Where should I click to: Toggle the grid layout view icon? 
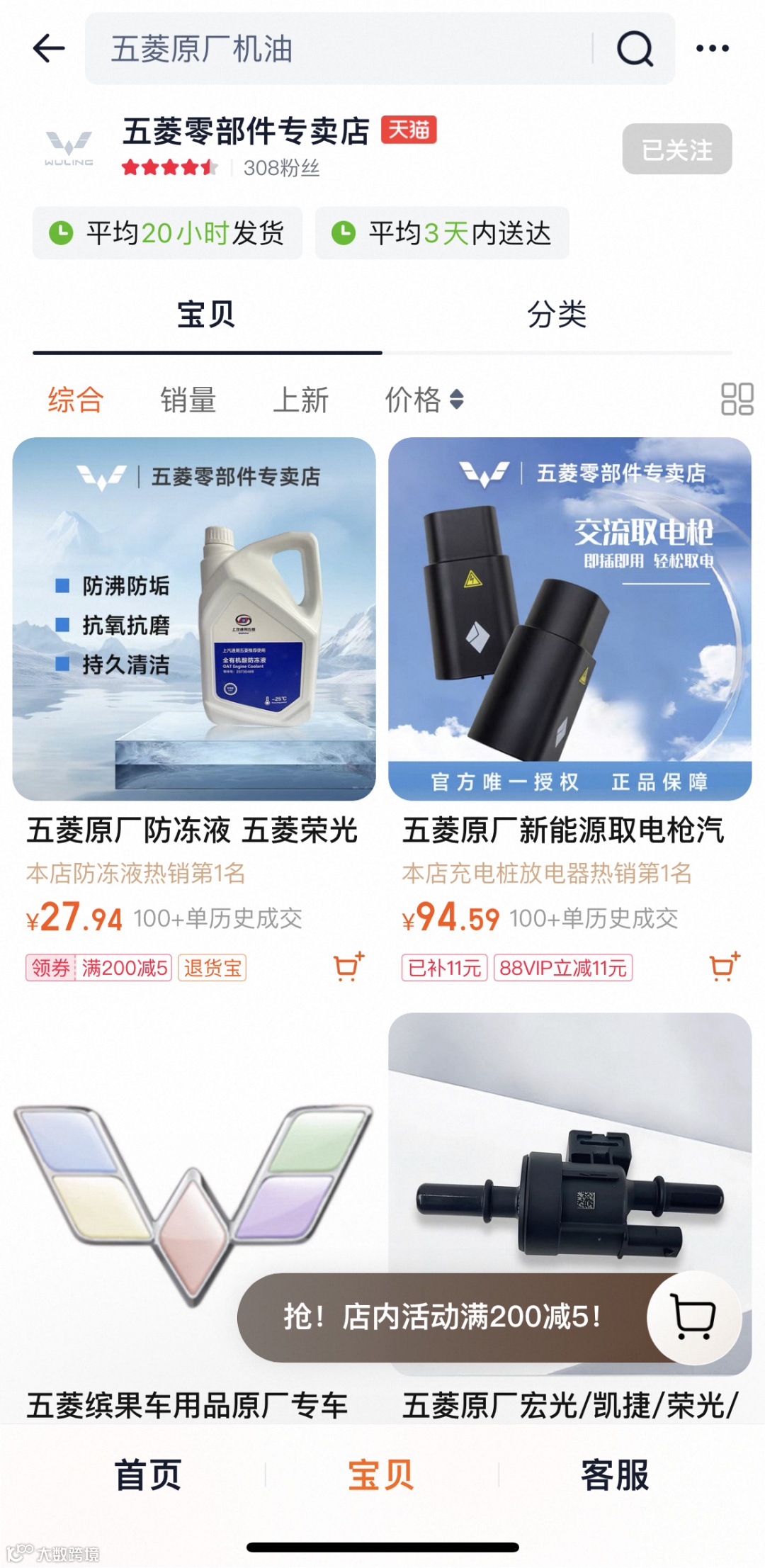[737, 399]
